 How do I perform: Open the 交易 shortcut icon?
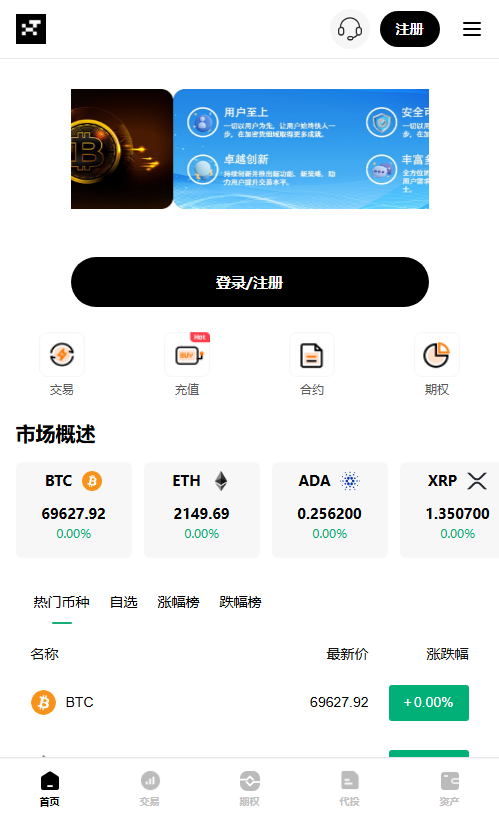(62, 355)
